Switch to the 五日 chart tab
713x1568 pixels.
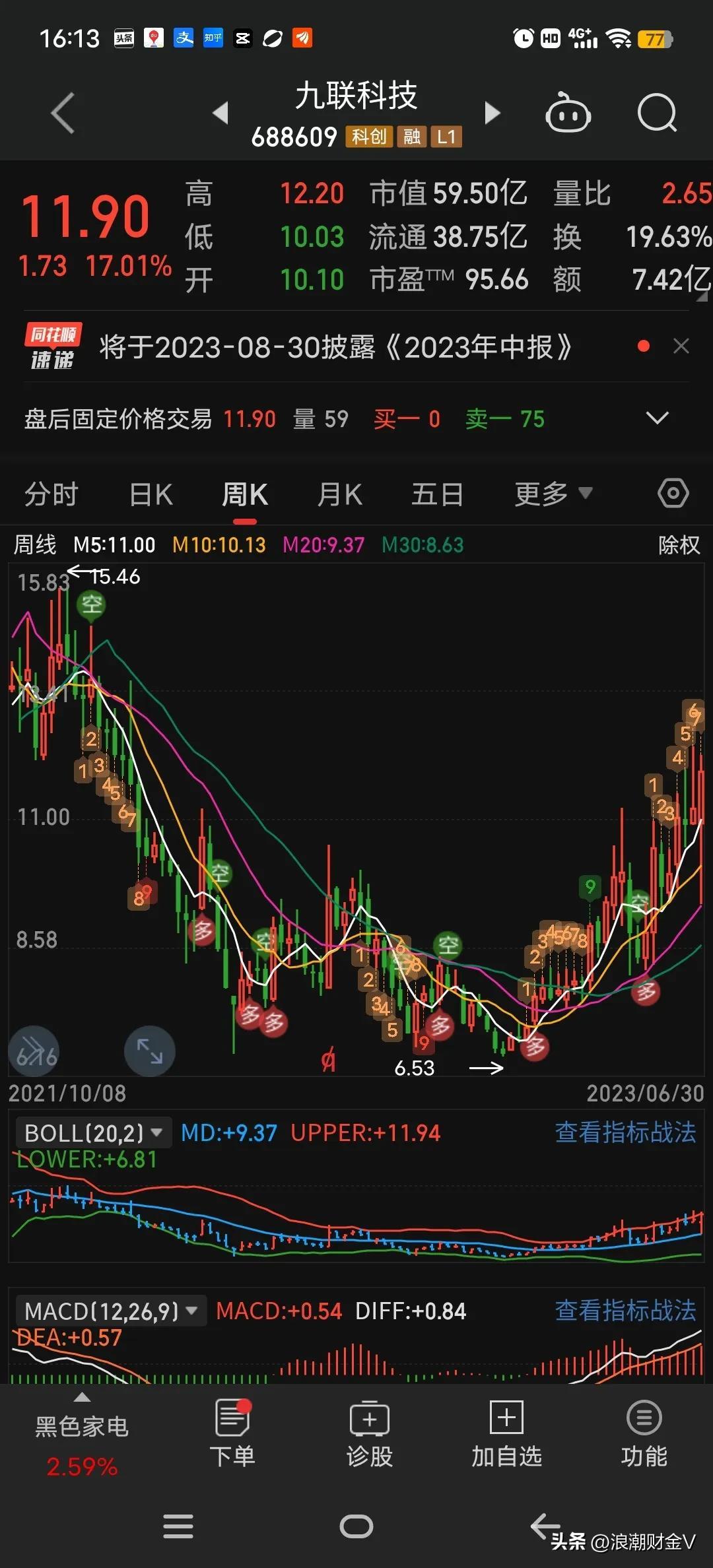437,494
